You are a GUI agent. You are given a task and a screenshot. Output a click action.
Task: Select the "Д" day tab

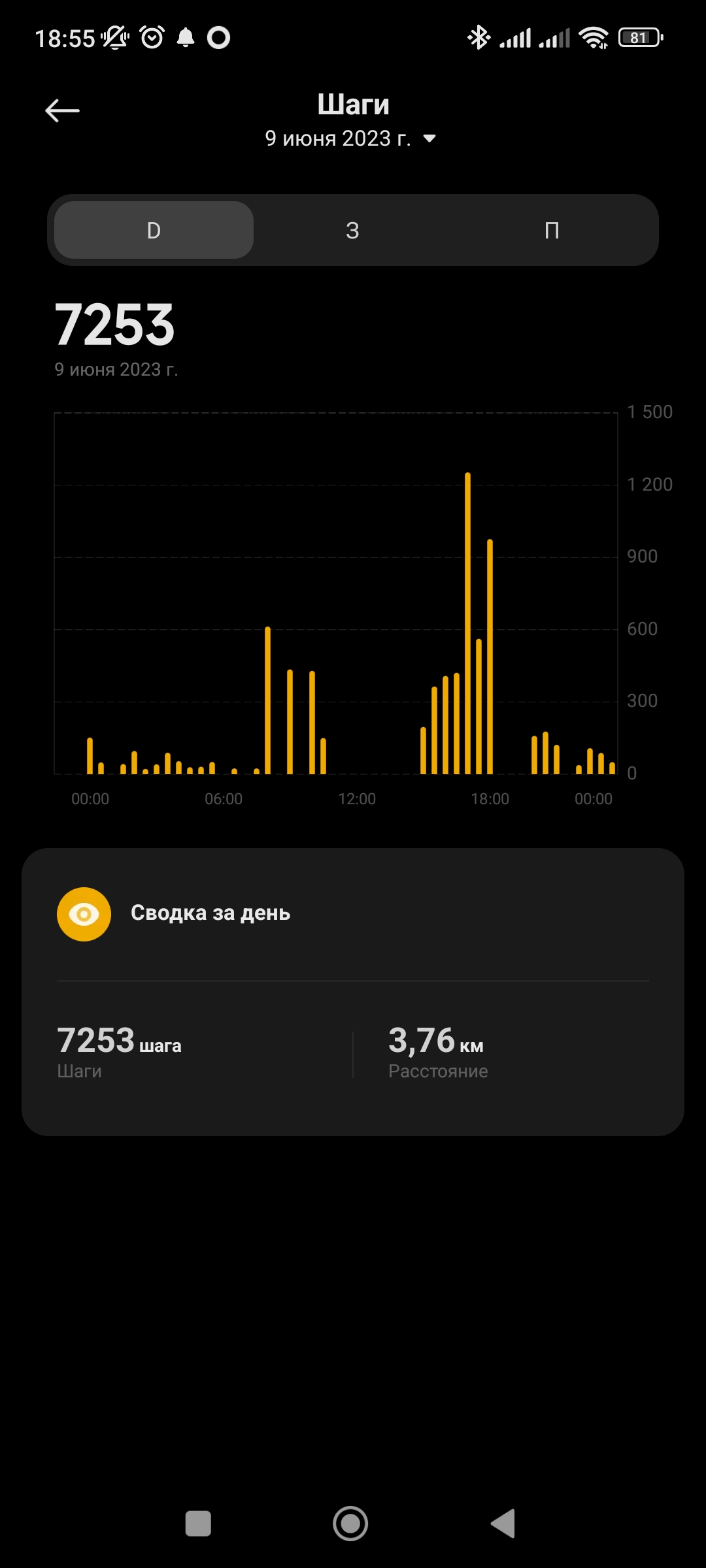[x=152, y=230]
